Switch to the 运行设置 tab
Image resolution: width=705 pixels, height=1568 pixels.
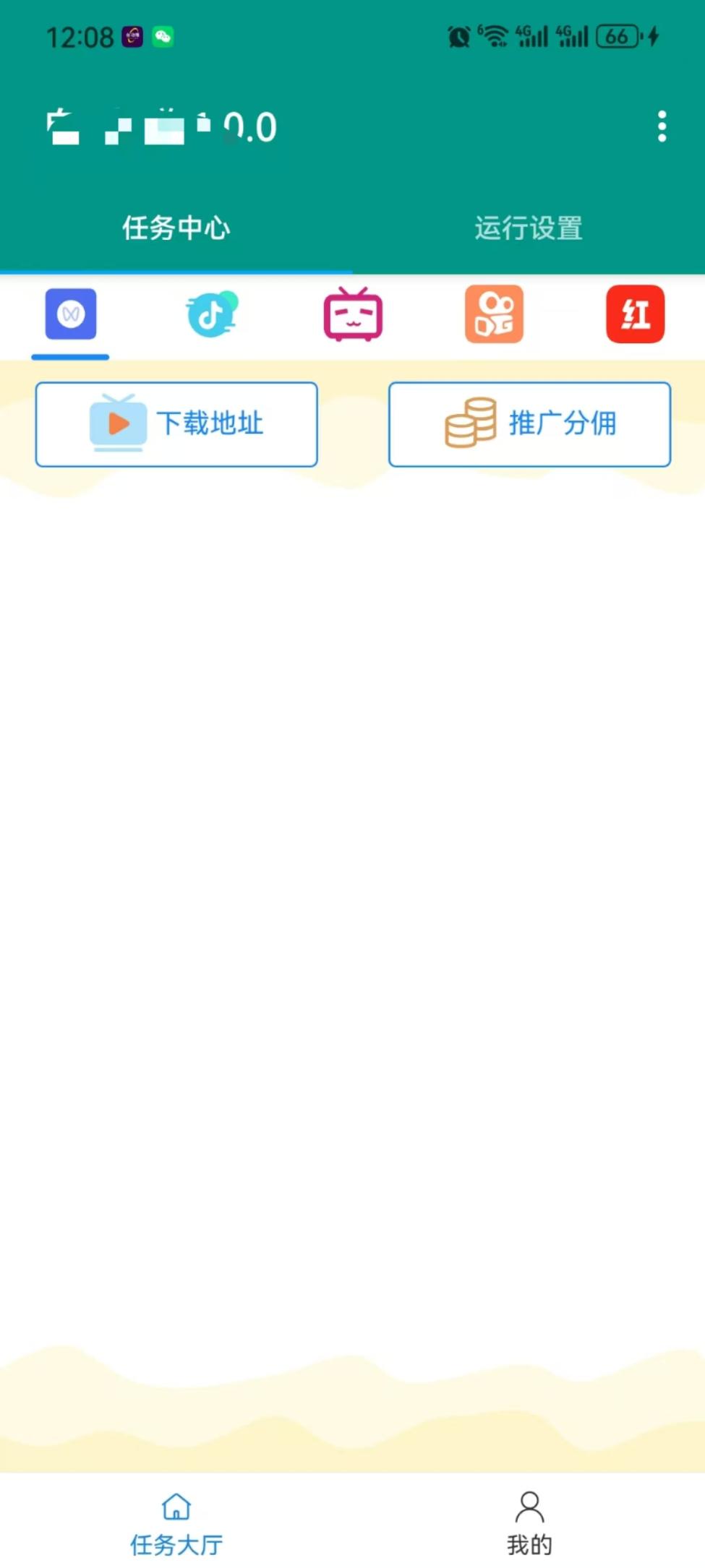pos(529,228)
